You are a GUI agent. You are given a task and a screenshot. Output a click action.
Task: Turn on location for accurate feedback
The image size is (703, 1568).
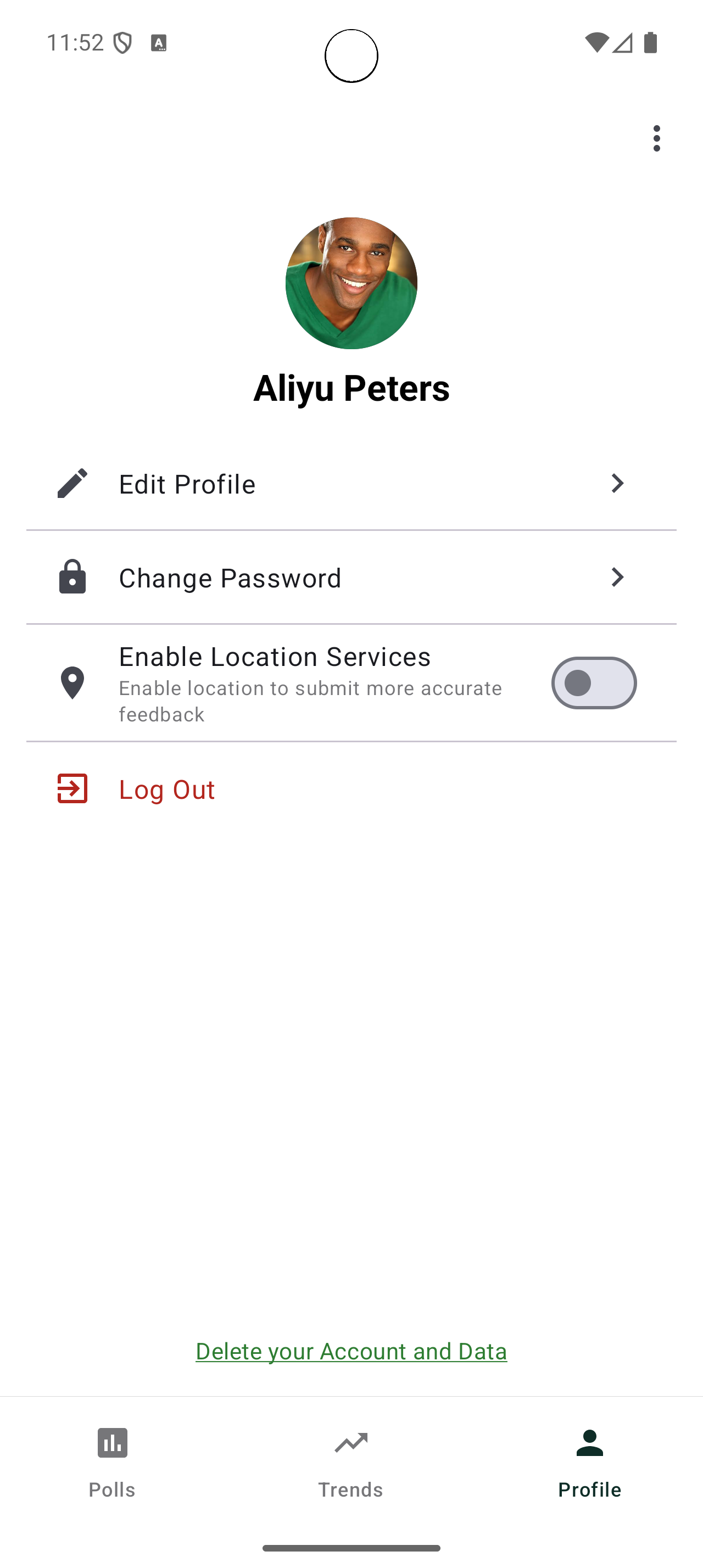click(x=594, y=683)
